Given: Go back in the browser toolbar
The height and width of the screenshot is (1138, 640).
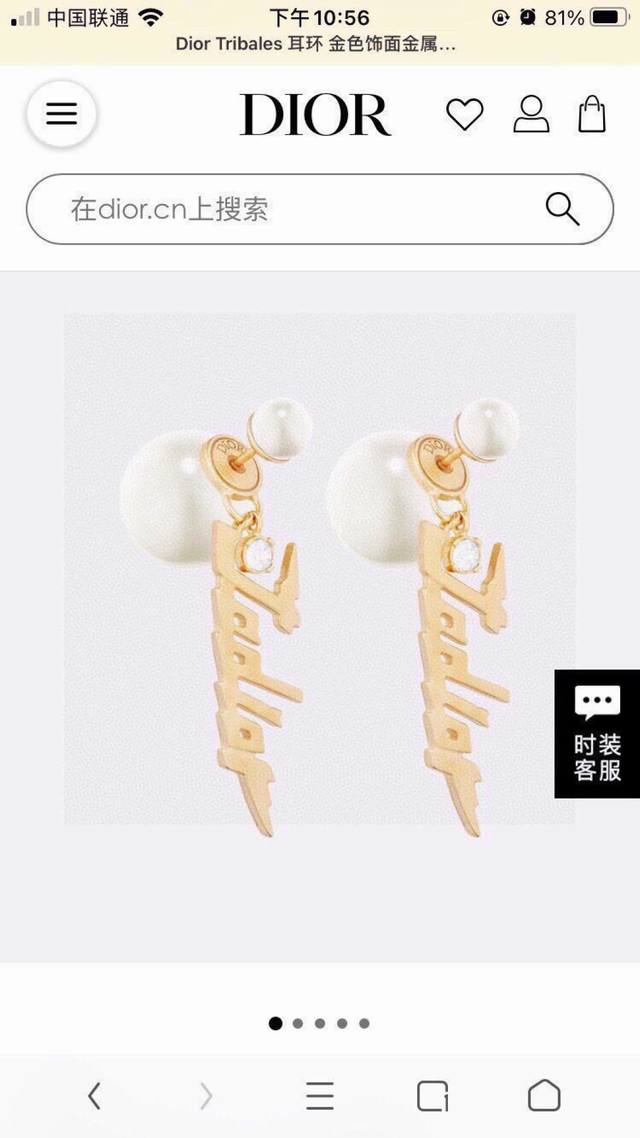Looking at the screenshot, I should [94, 1096].
